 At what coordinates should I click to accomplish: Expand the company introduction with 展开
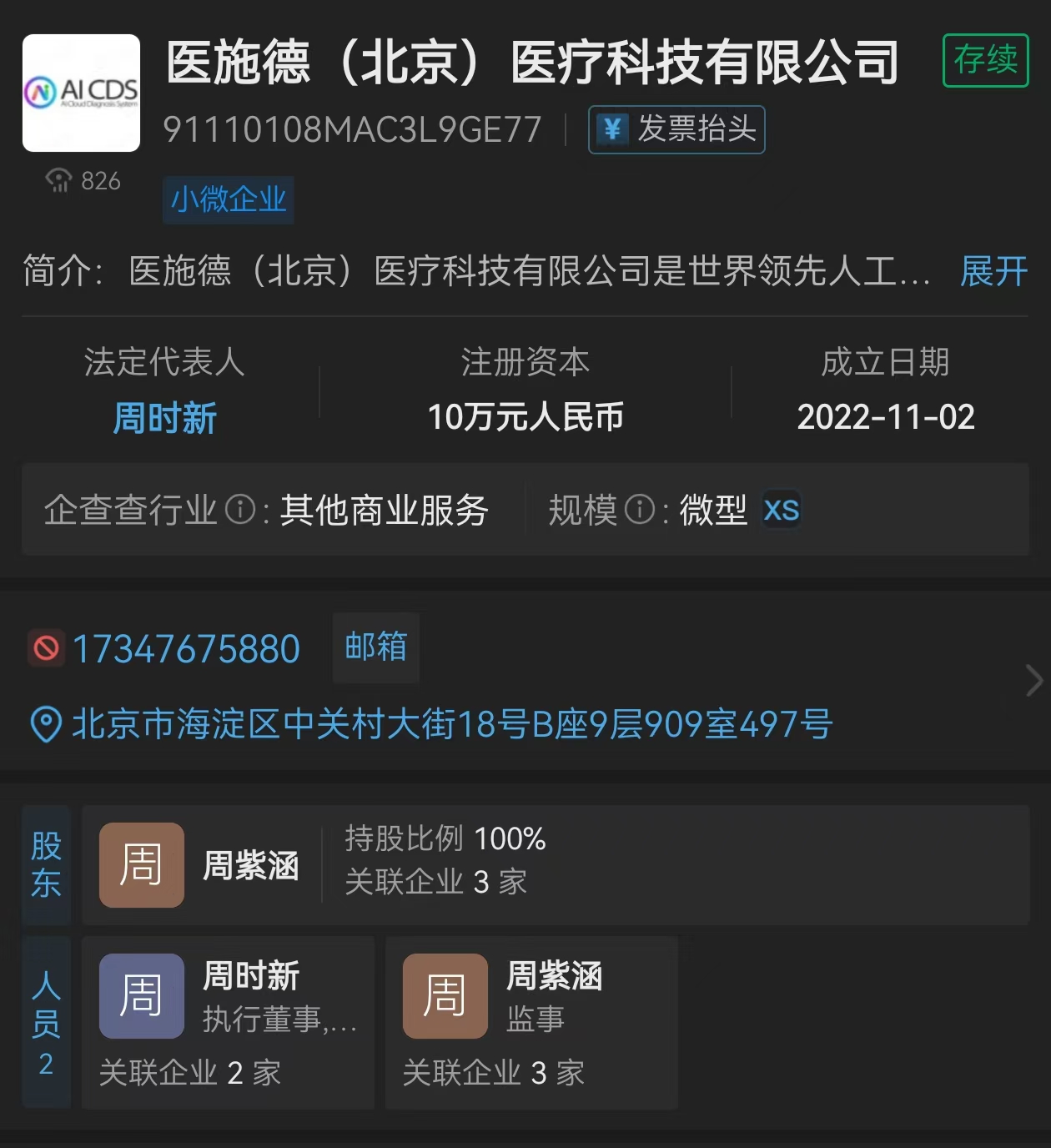[993, 271]
